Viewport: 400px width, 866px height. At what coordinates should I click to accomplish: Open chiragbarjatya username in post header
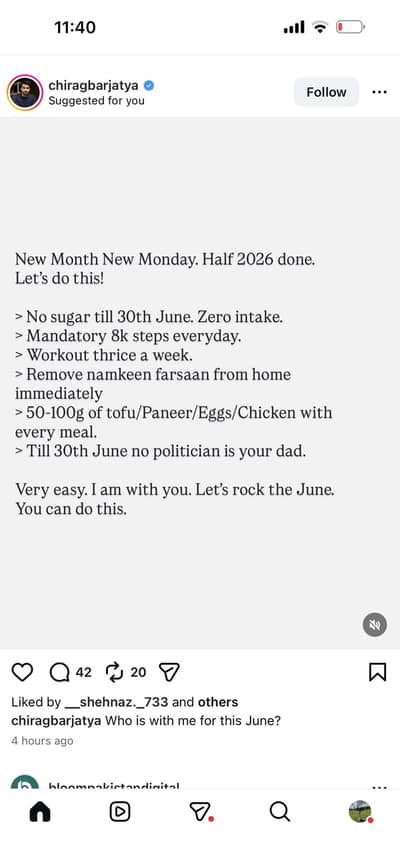tap(93, 85)
